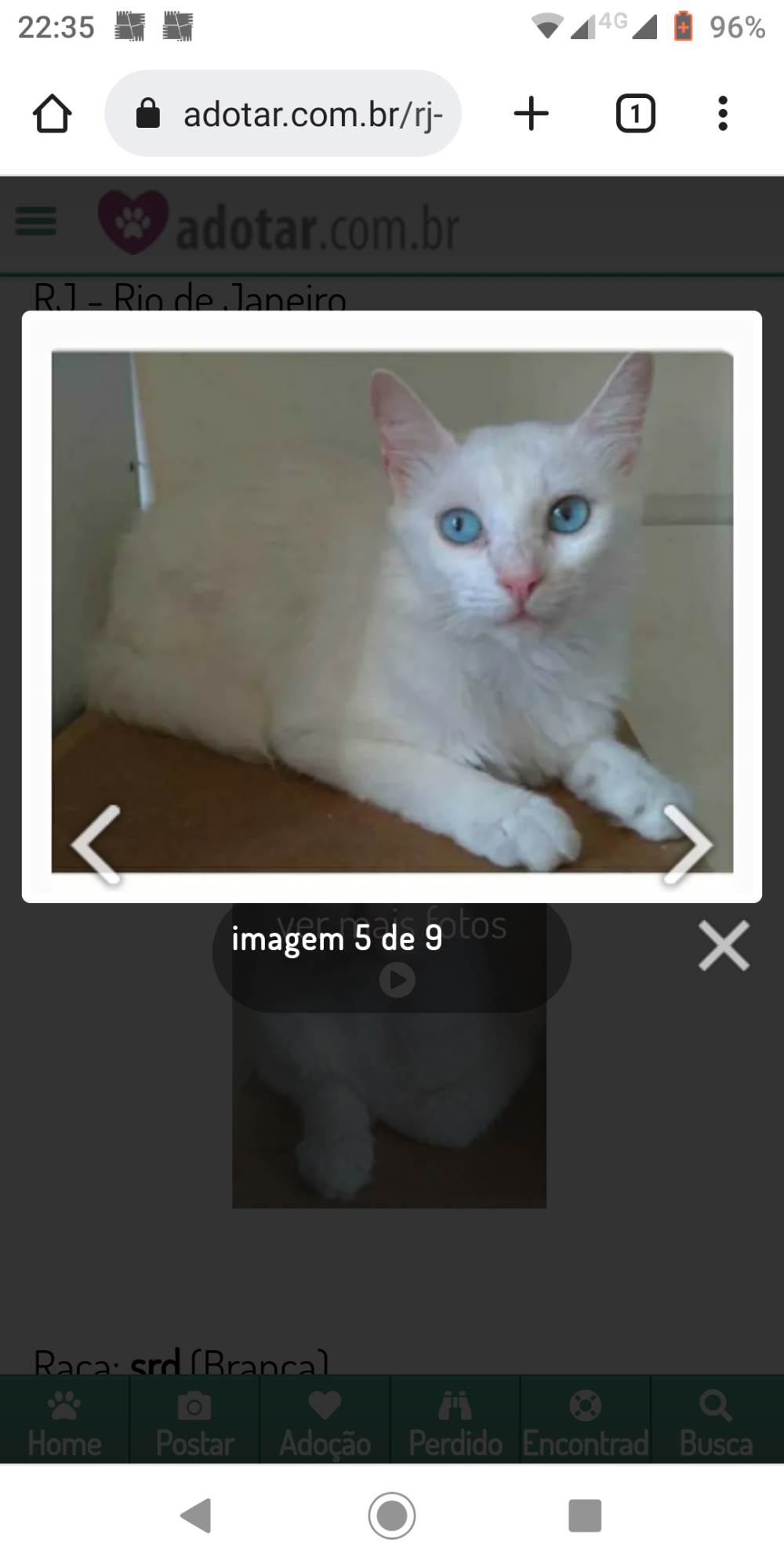
Task: Tap the browser home icon
Action: pyautogui.click(x=53, y=114)
